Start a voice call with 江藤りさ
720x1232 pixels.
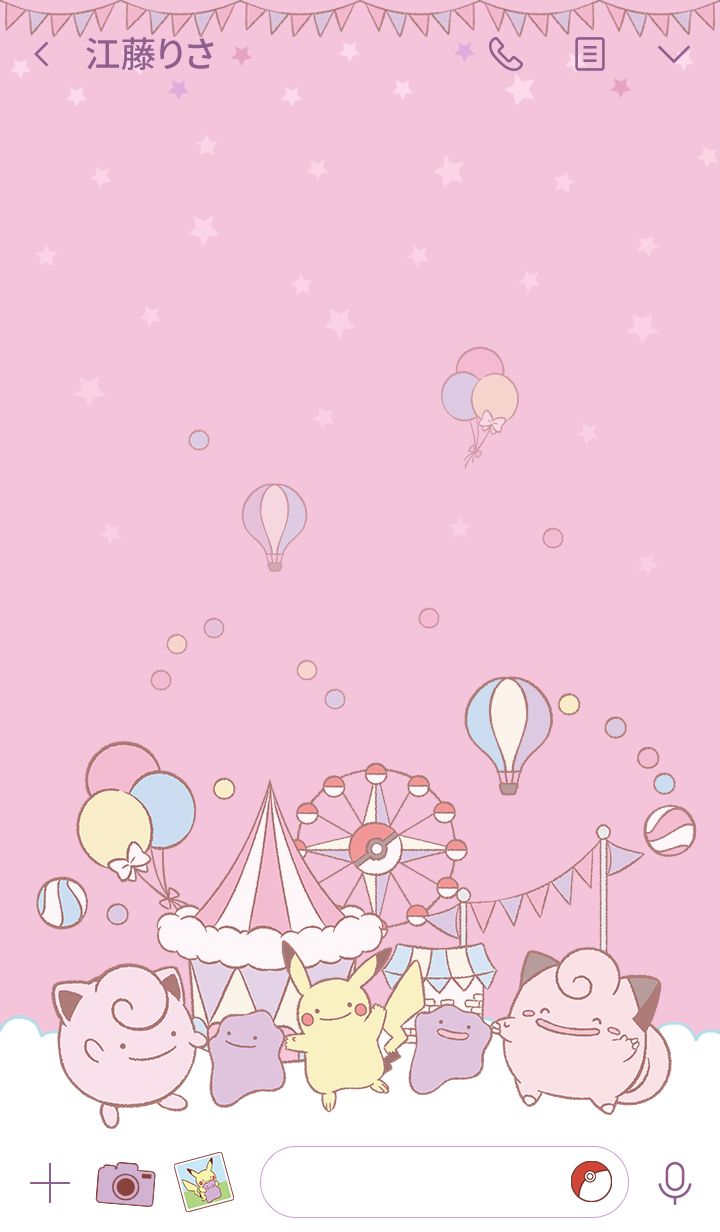(x=505, y=54)
